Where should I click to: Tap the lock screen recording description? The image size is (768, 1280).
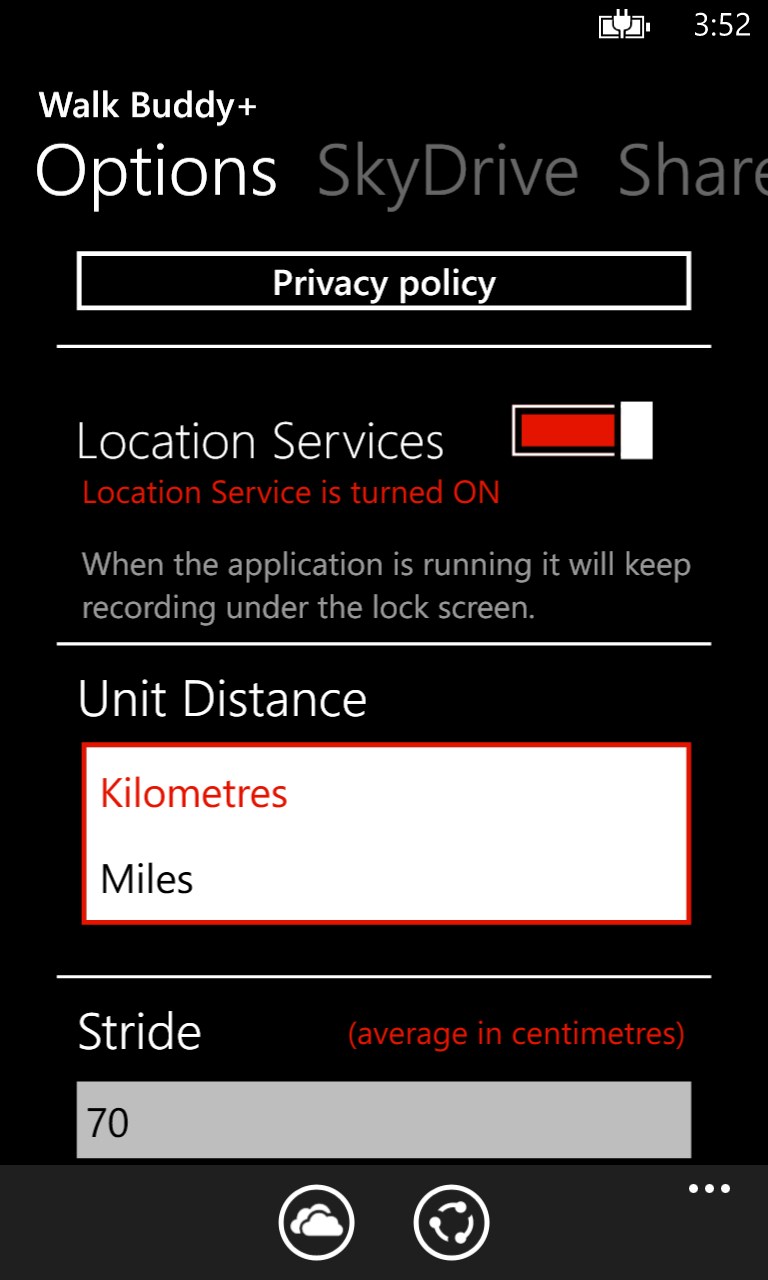pos(384,588)
